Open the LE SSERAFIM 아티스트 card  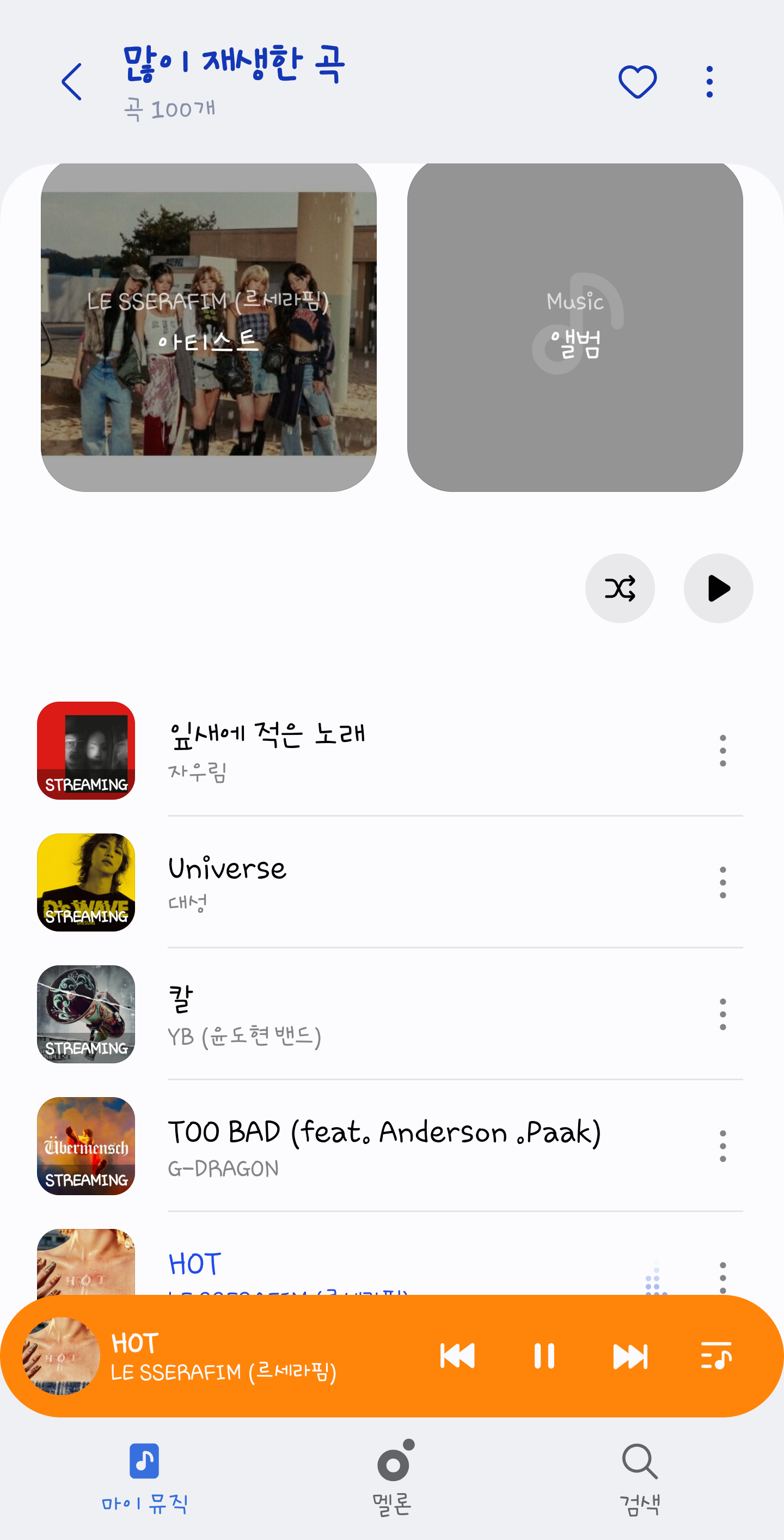click(209, 326)
